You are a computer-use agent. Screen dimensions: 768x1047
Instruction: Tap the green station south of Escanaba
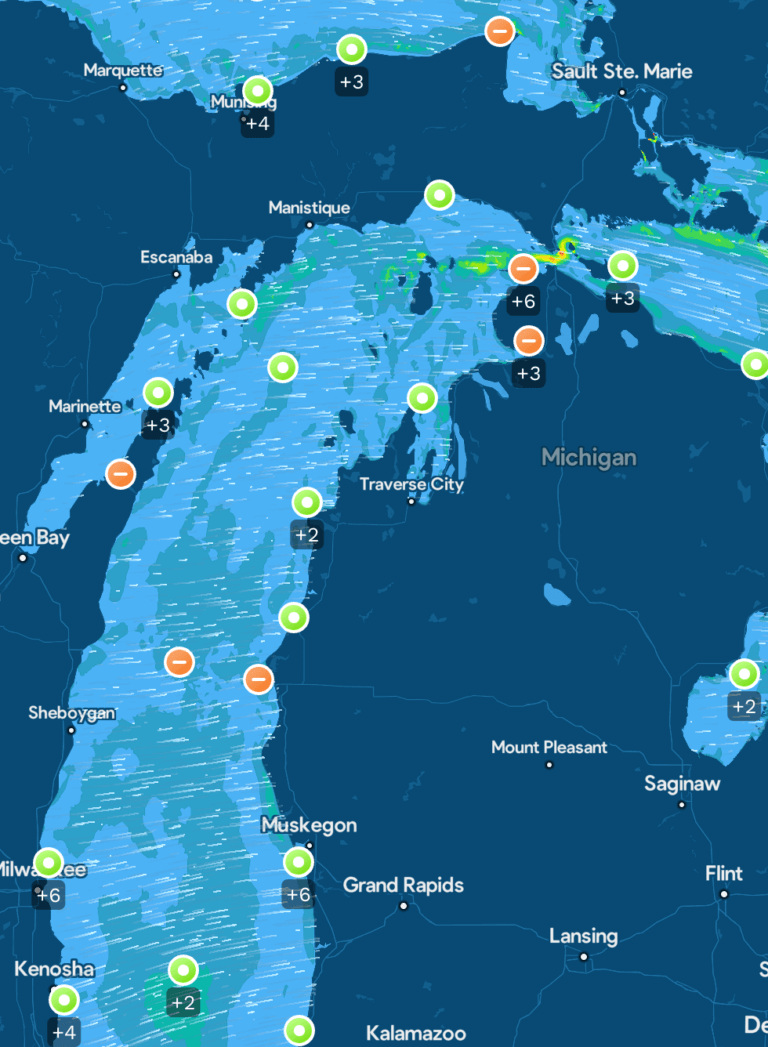[x=242, y=304]
